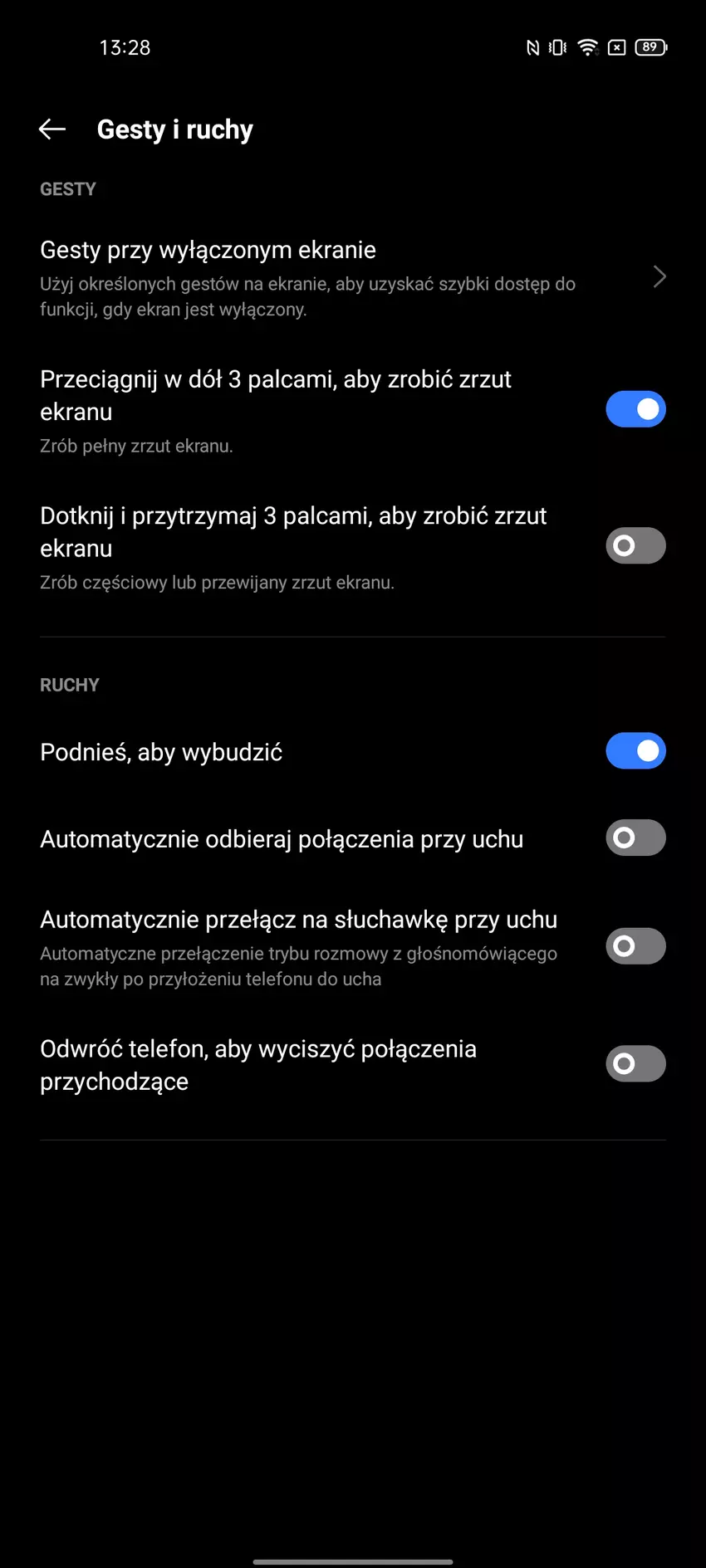Image resolution: width=706 pixels, height=1568 pixels.
Task: Expand Gesty przy wyłączonym ekranie via chevron
Action: tap(659, 276)
